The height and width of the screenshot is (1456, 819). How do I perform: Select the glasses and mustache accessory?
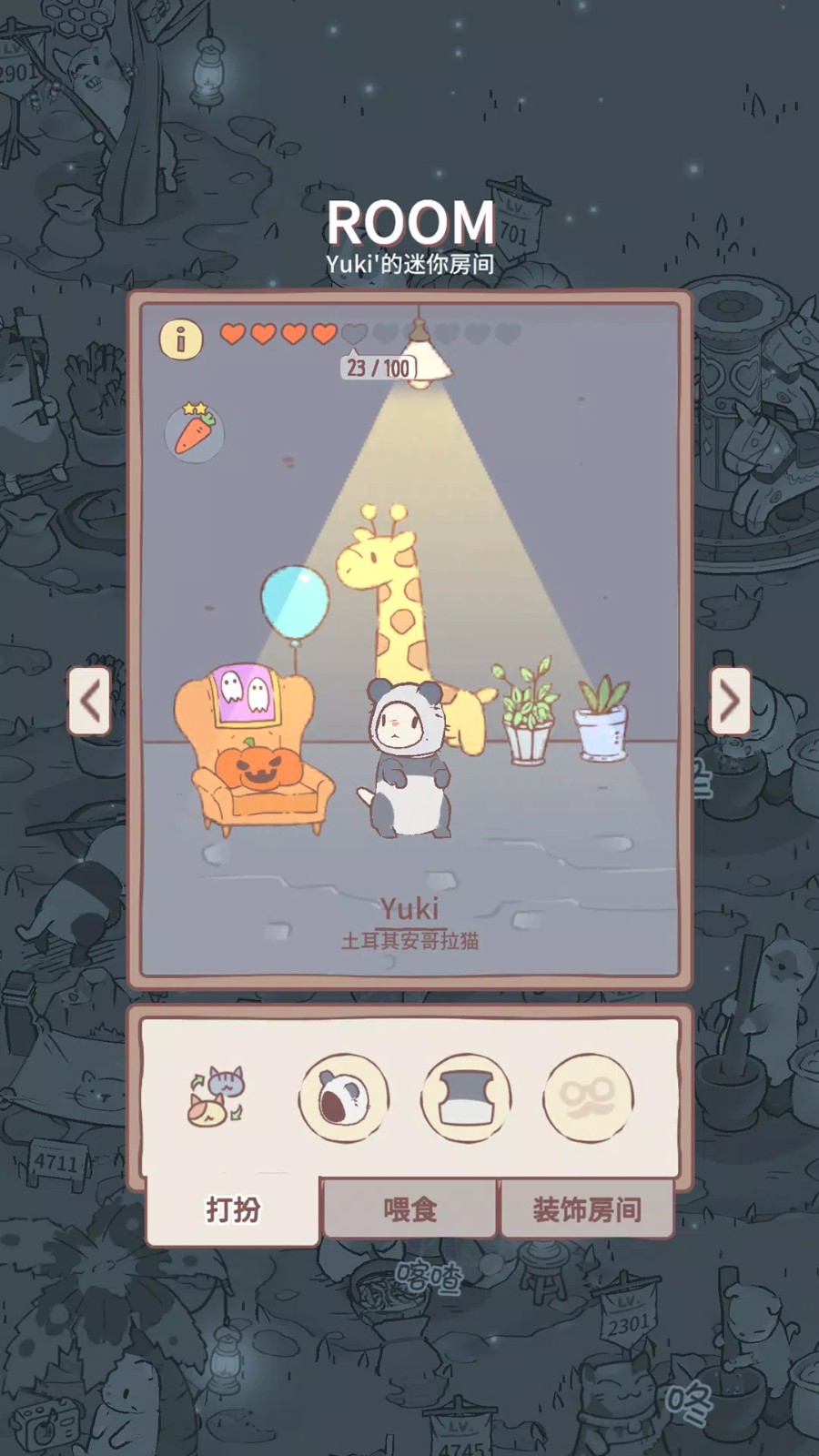(588, 1097)
